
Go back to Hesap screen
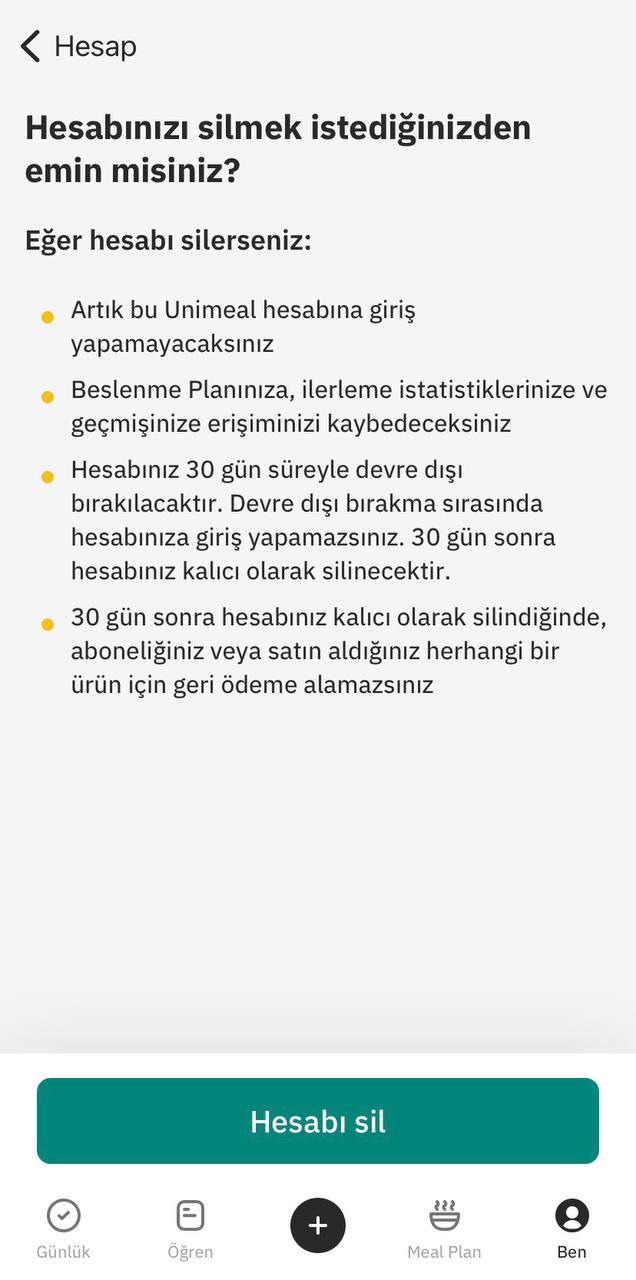(x=78, y=46)
